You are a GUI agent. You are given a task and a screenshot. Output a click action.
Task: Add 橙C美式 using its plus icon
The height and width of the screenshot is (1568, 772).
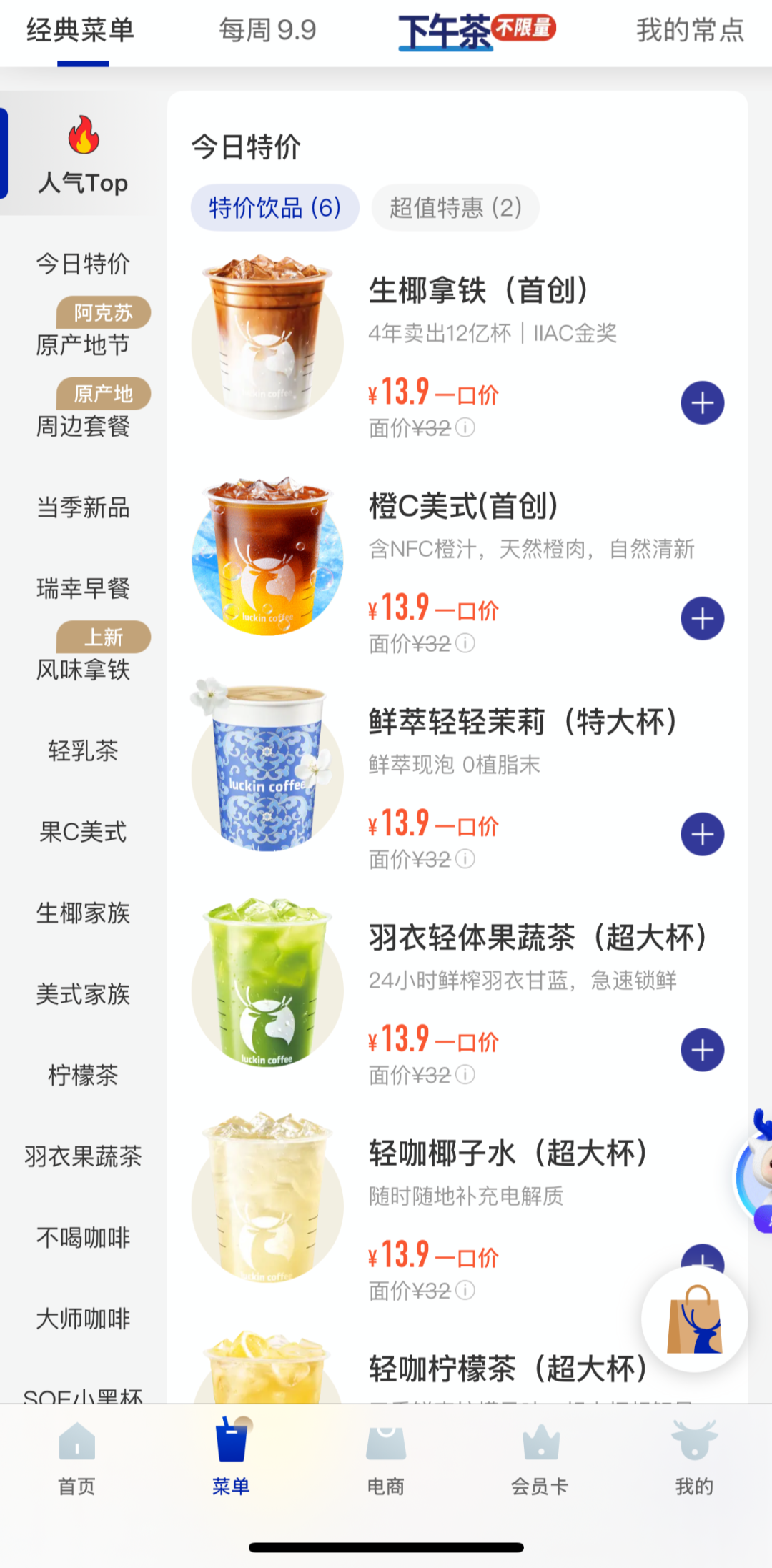click(x=703, y=617)
